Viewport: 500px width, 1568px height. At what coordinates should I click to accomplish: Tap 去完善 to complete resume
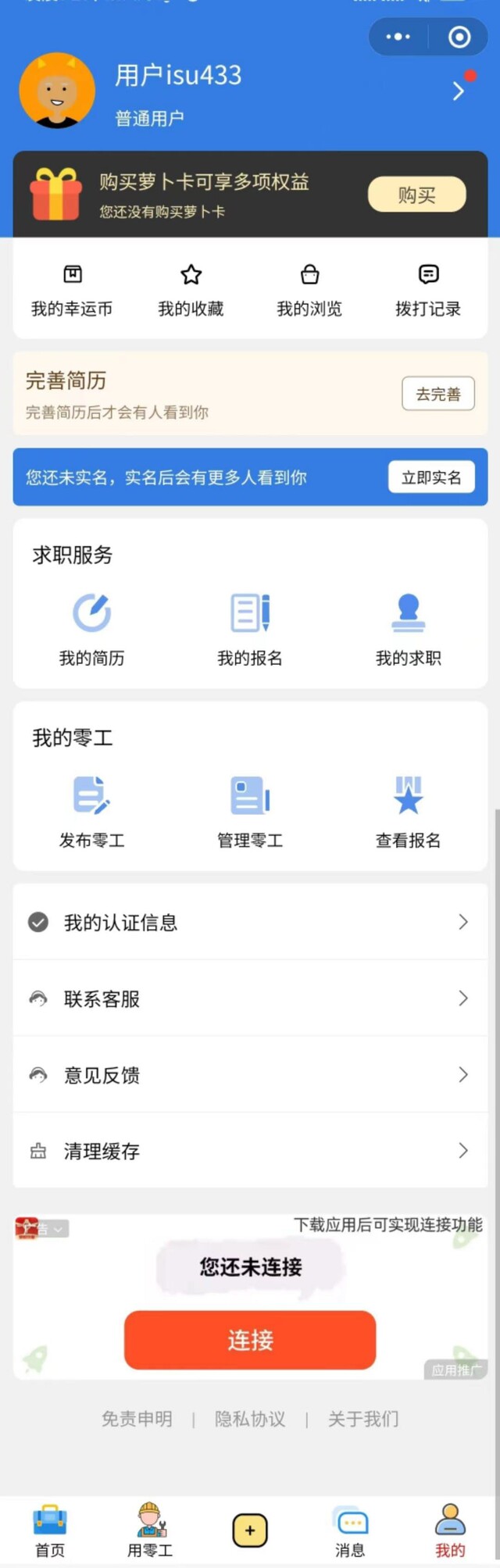[437, 394]
